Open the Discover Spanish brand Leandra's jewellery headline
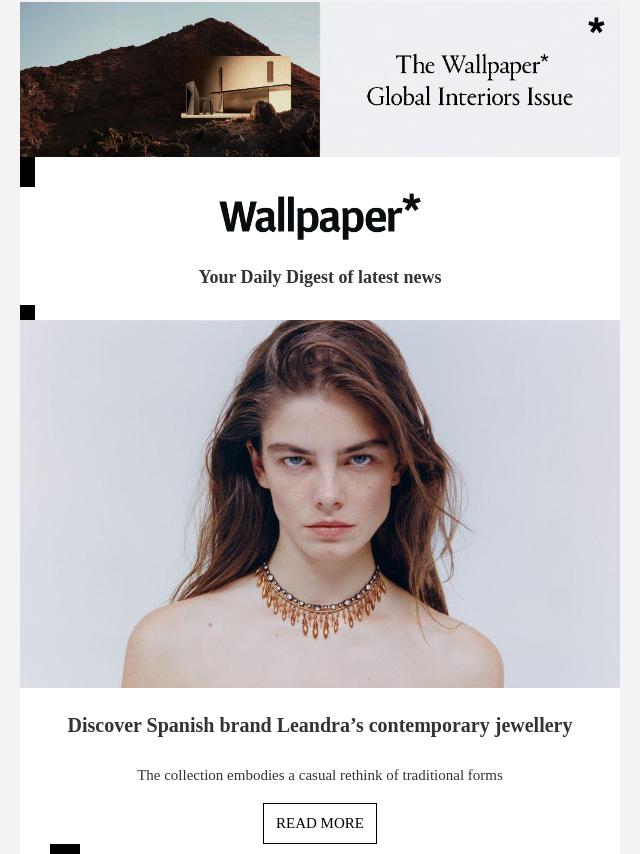 (320, 726)
